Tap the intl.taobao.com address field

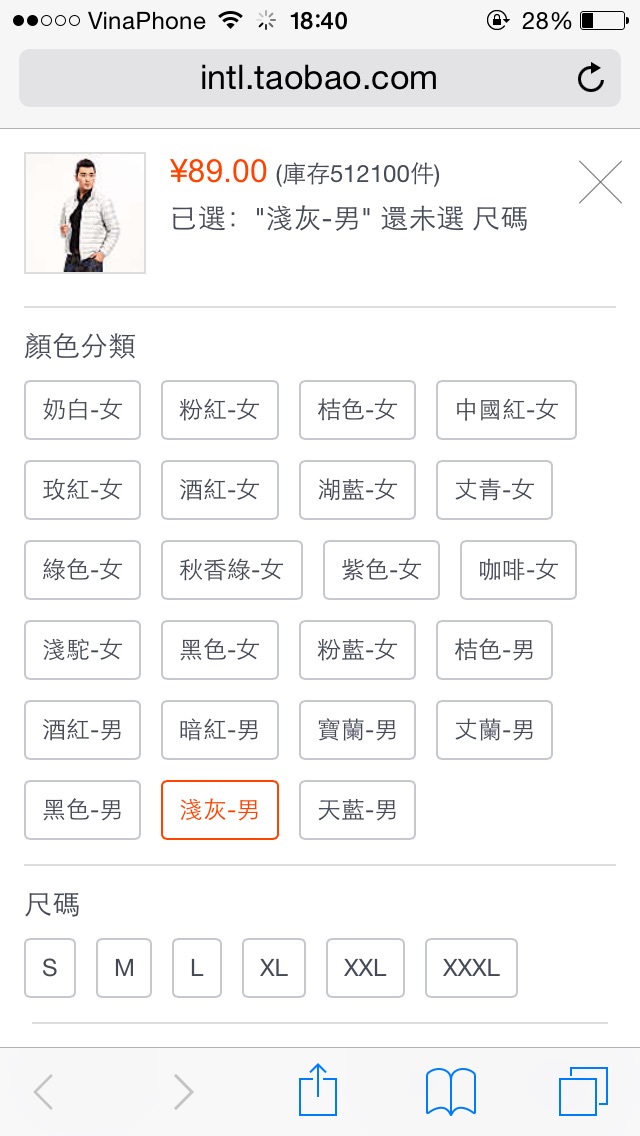pyautogui.click(x=320, y=78)
